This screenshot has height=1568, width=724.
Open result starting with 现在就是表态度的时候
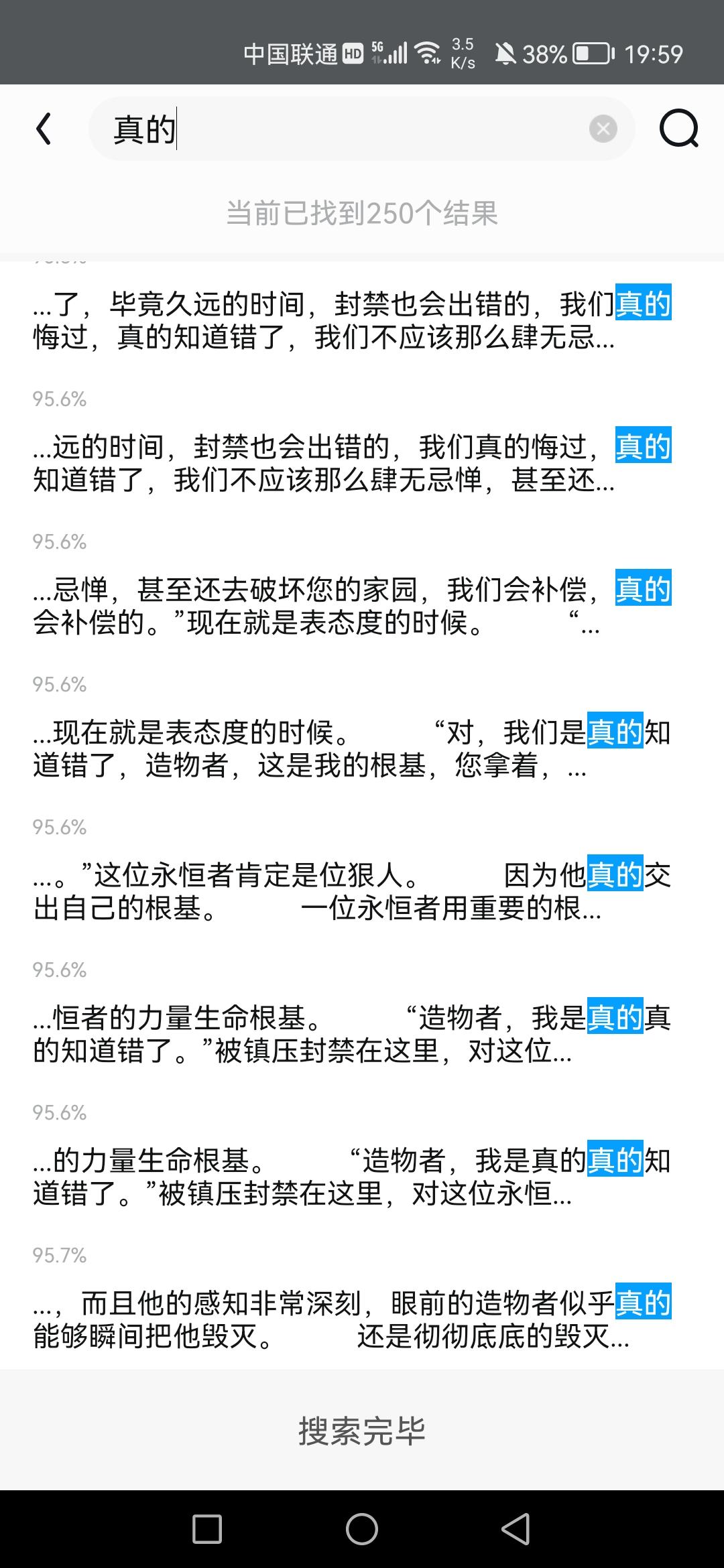[x=352, y=748]
